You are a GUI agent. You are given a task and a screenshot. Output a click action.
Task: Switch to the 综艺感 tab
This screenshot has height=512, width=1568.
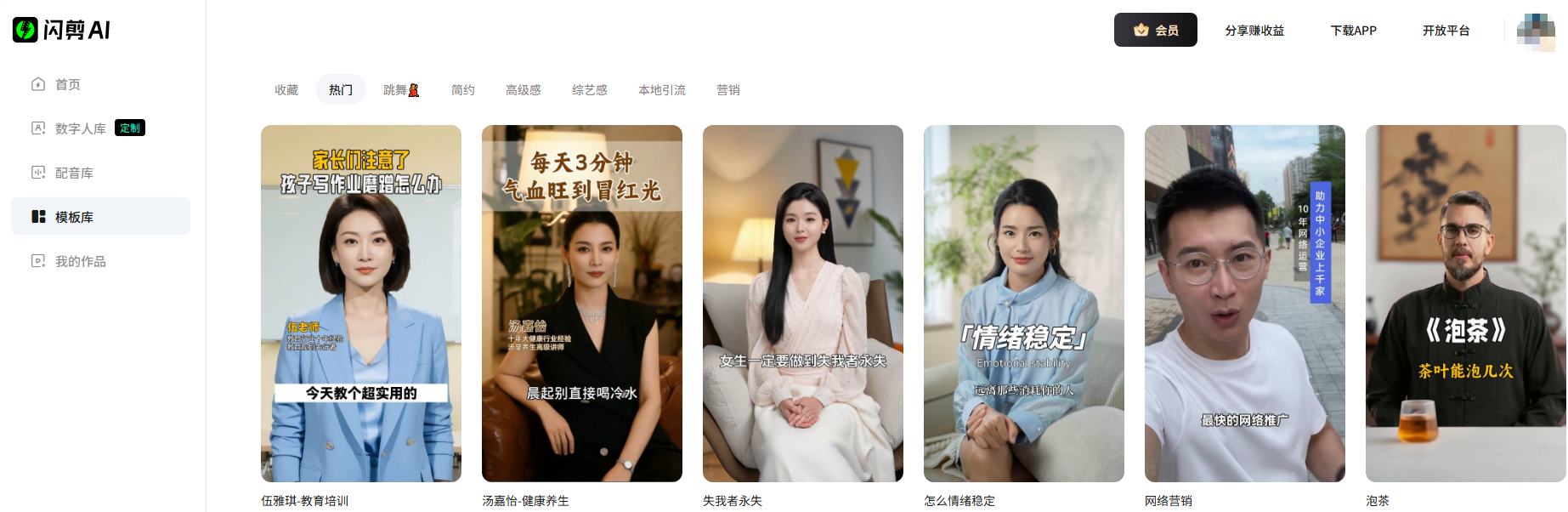point(590,89)
